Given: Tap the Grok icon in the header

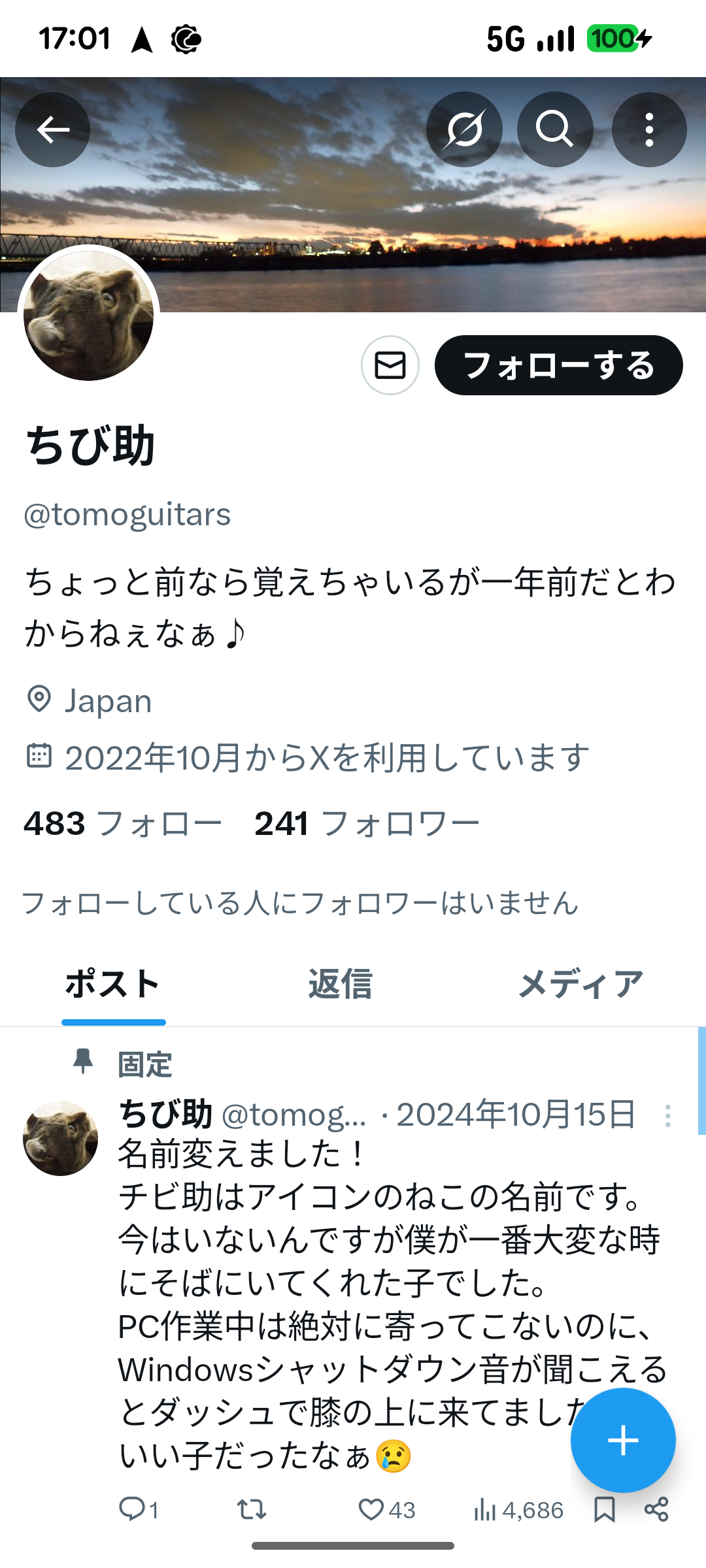Looking at the screenshot, I should (x=464, y=129).
